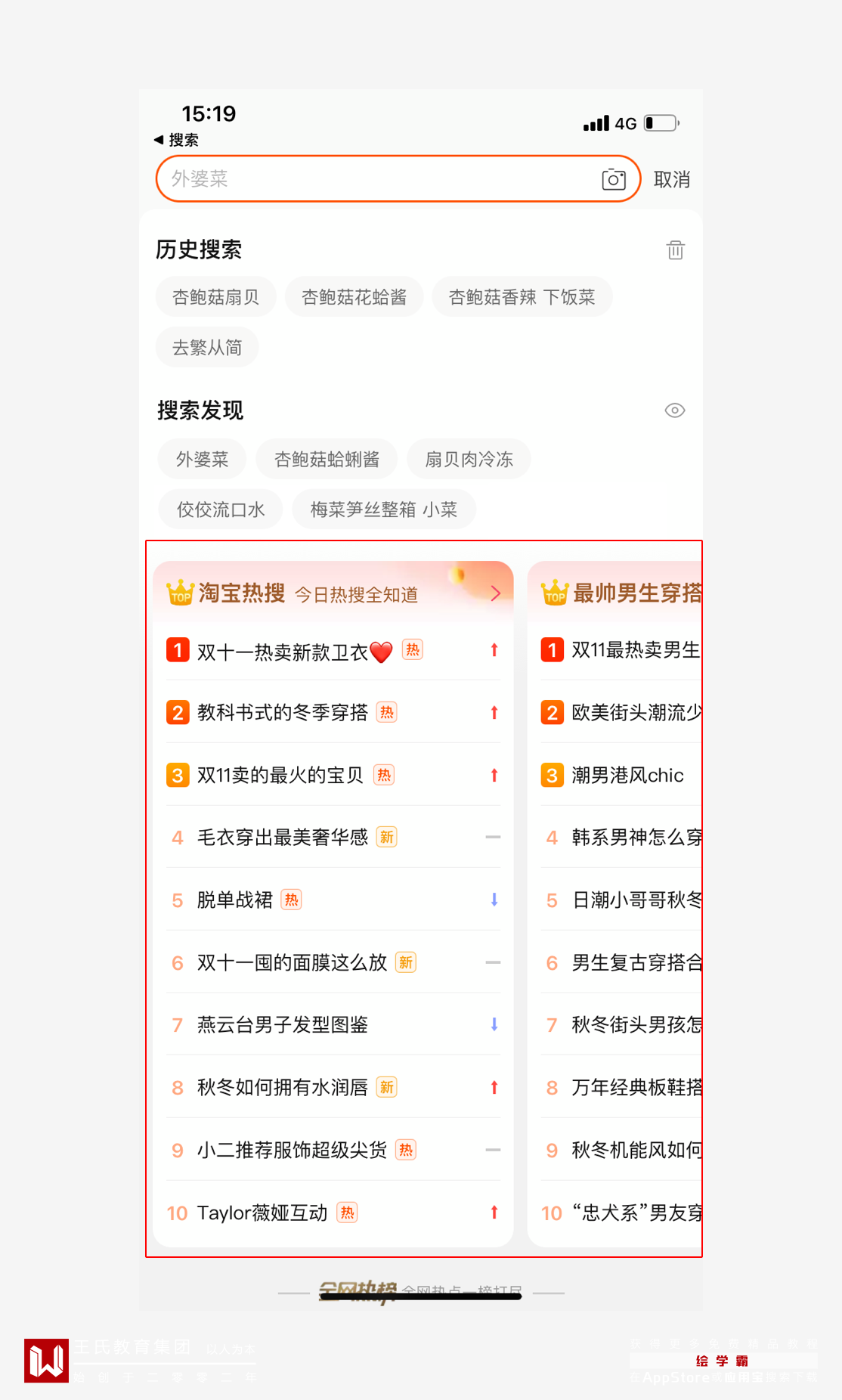This screenshot has width=842, height=1400.
Task: Clear search history with trash icon
Action: tap(675, 249)
